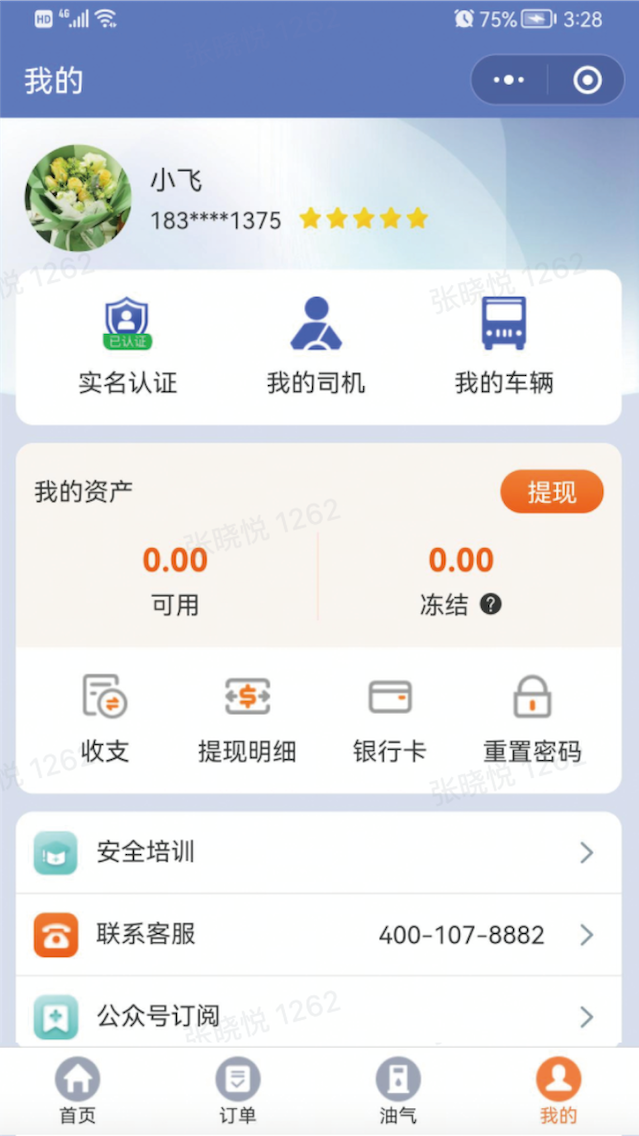This screenshot has width=639, height=1136.
Task: Open 实名认证 real-name verification
Action: tap(127, 345)
